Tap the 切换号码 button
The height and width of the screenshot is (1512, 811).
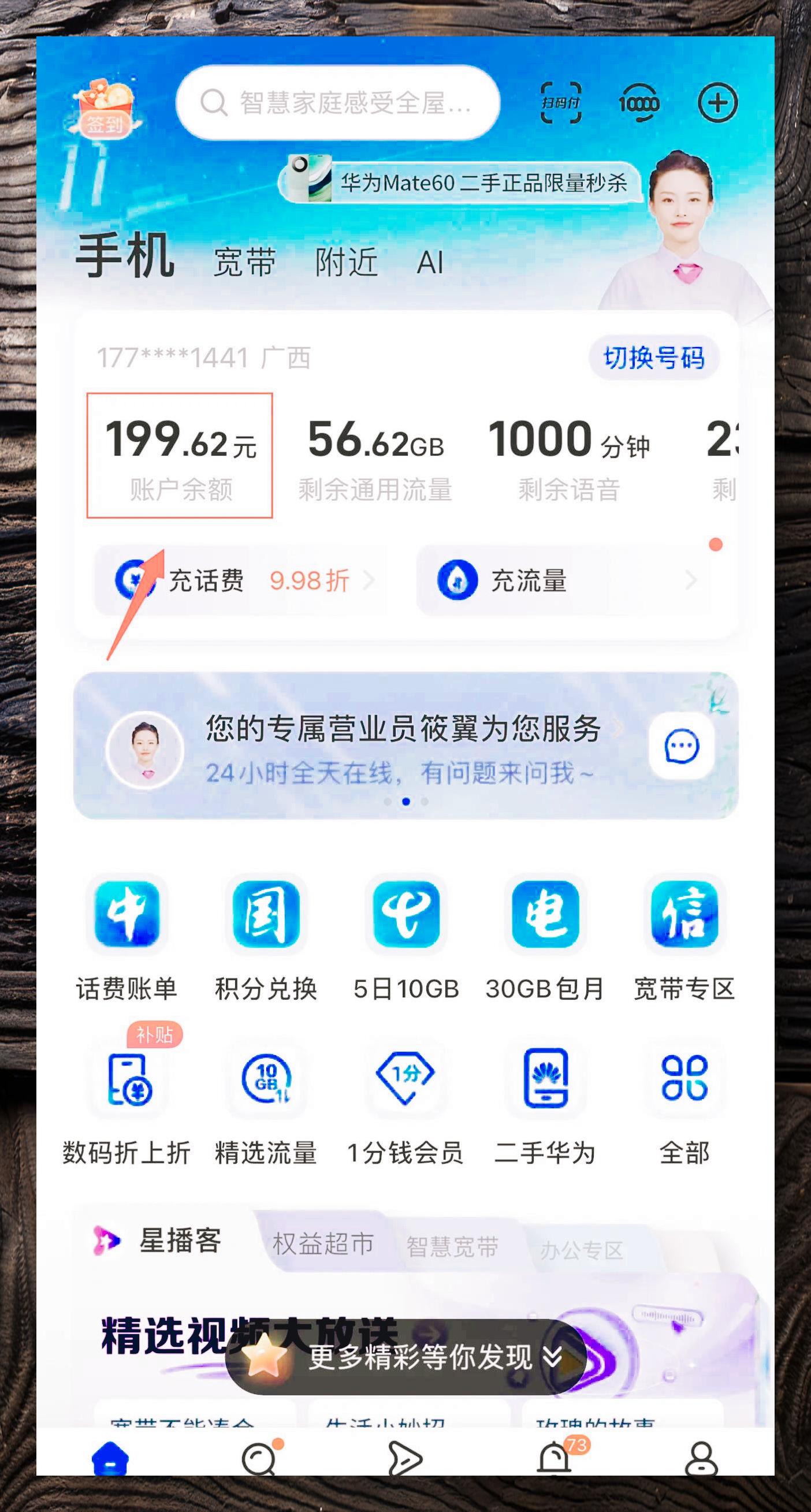[654, 357]
